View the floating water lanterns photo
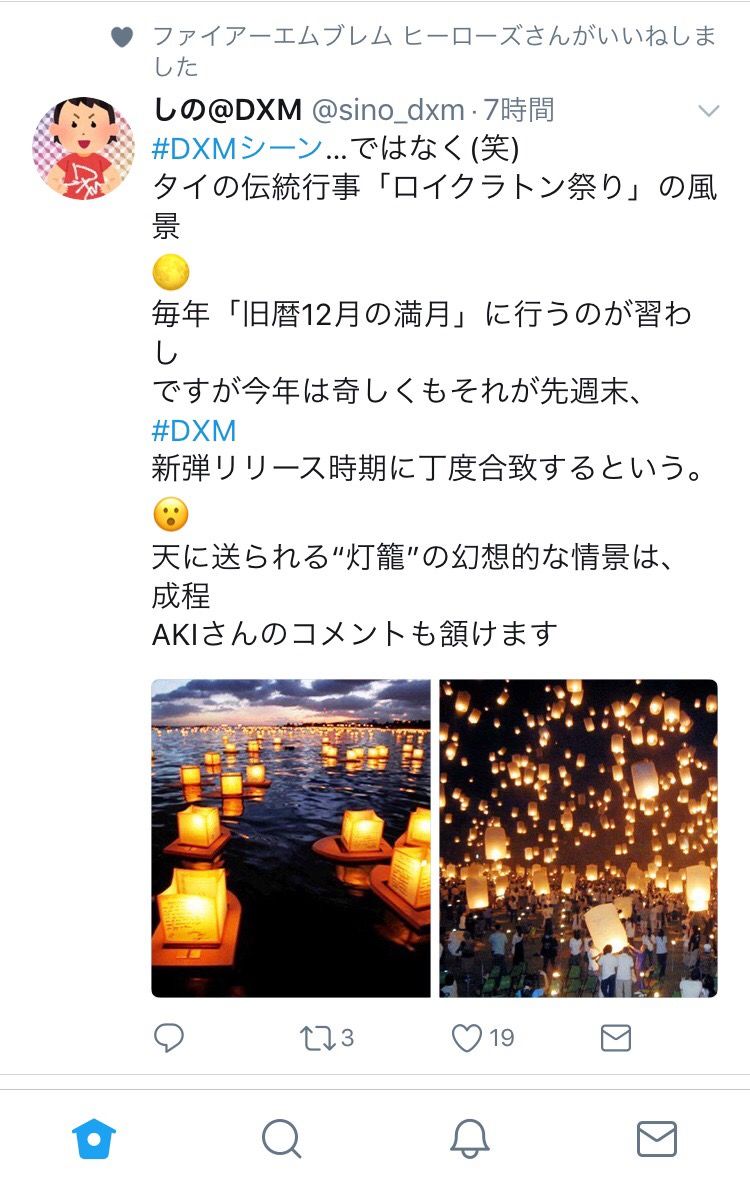This screenshot has width=750, height=1188. point(291,838)
